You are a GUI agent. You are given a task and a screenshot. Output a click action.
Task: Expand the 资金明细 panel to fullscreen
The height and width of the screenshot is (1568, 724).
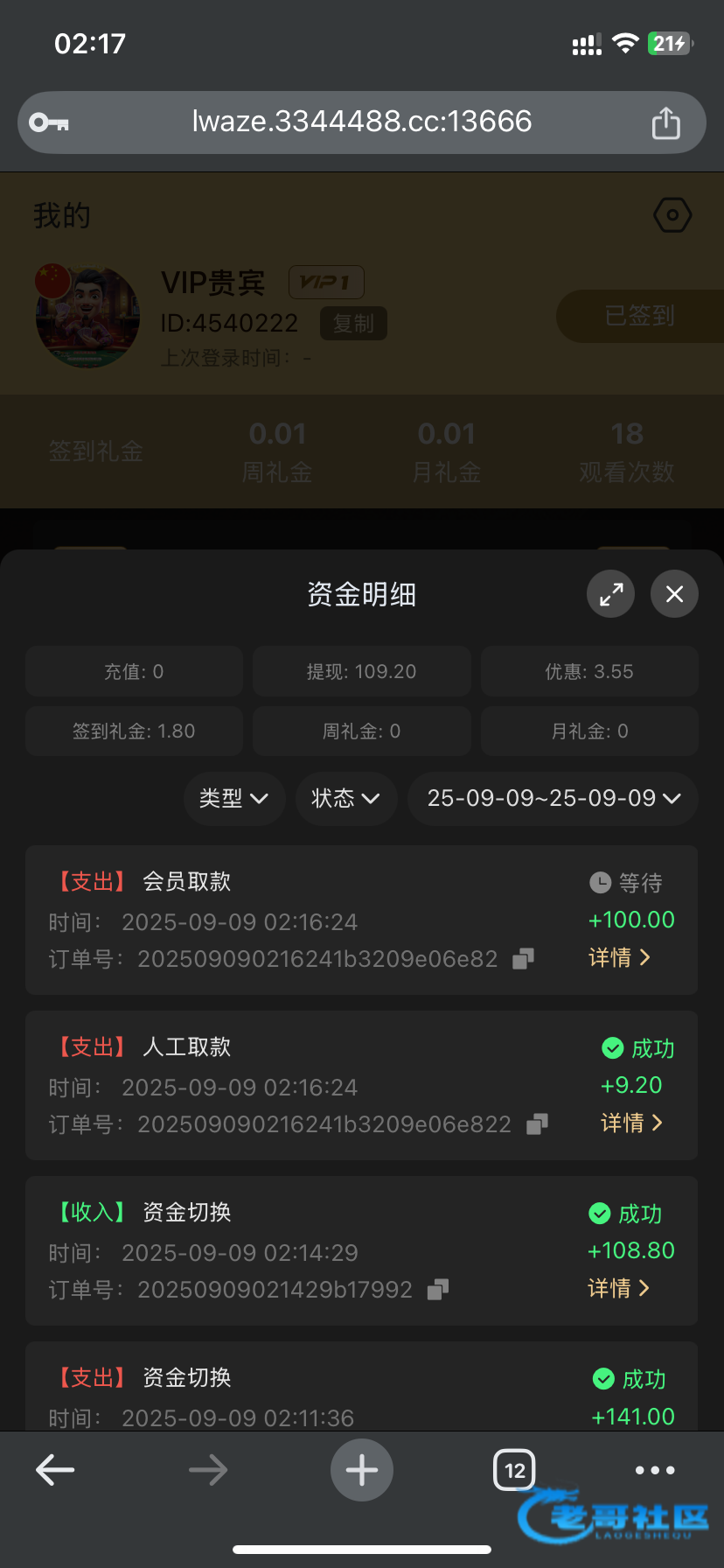[x=610, y=594]
